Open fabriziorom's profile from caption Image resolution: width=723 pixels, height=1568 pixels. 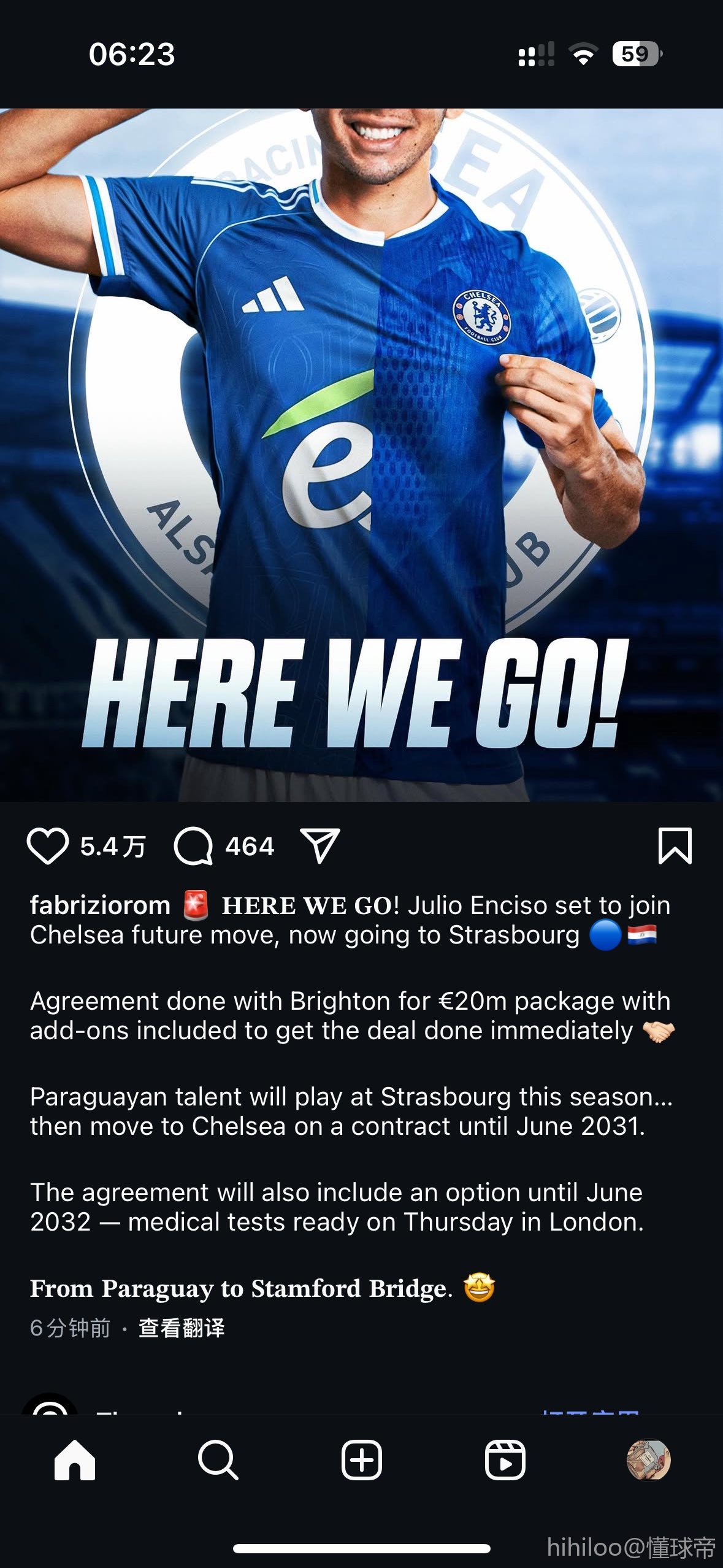pyautogui.click(x=100, y=905)
